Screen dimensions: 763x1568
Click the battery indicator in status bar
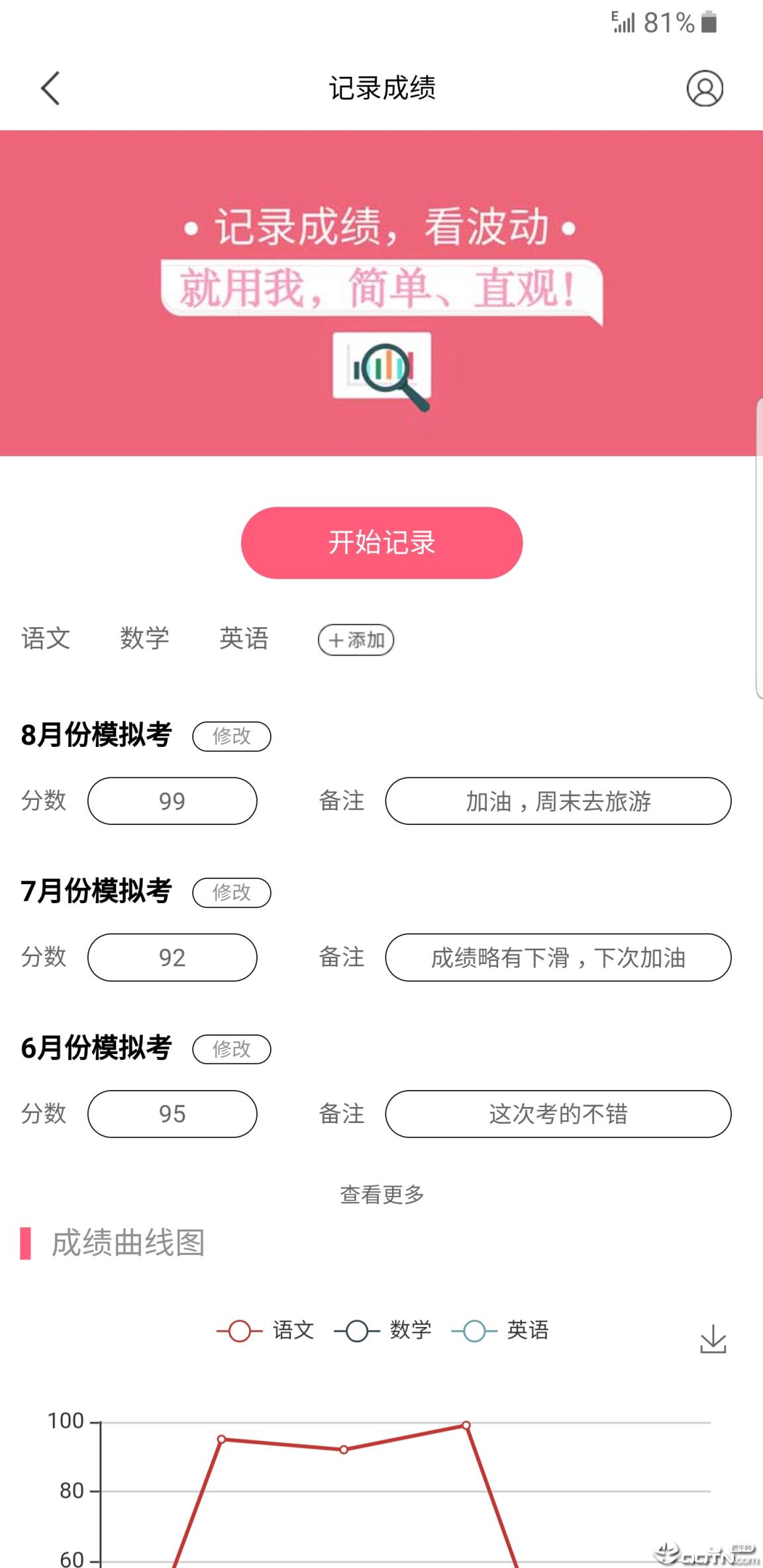click(708, 22)
